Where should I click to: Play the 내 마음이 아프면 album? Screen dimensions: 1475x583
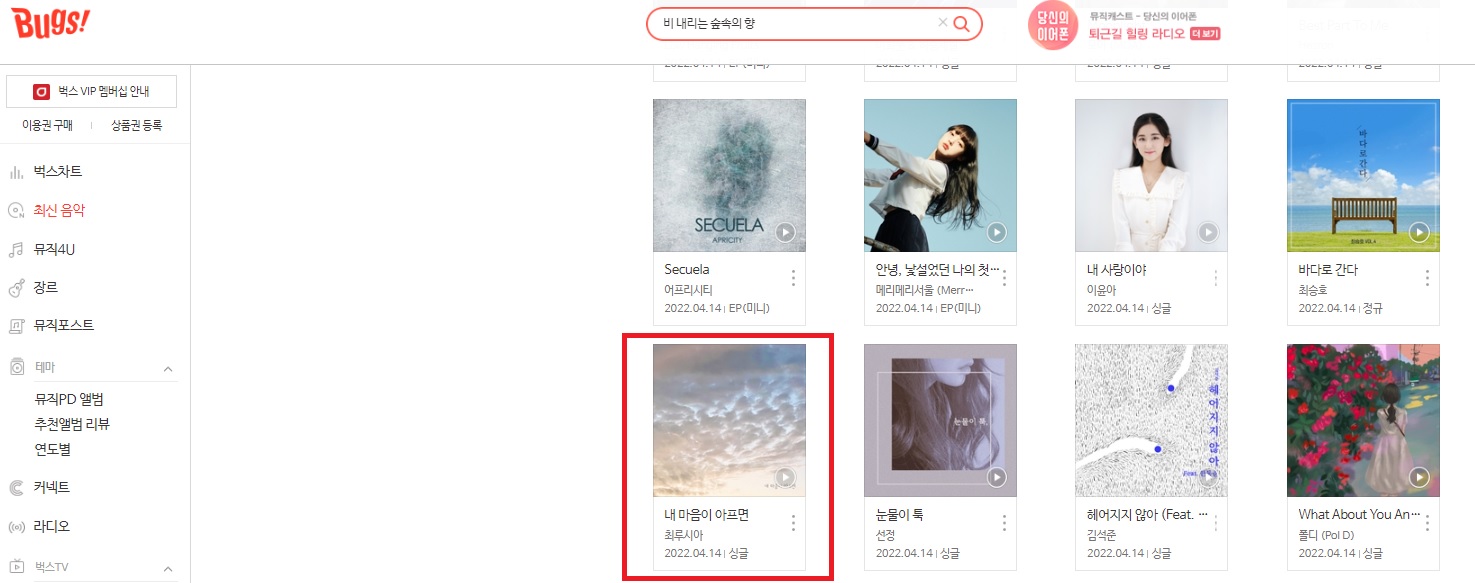point(785,477)
